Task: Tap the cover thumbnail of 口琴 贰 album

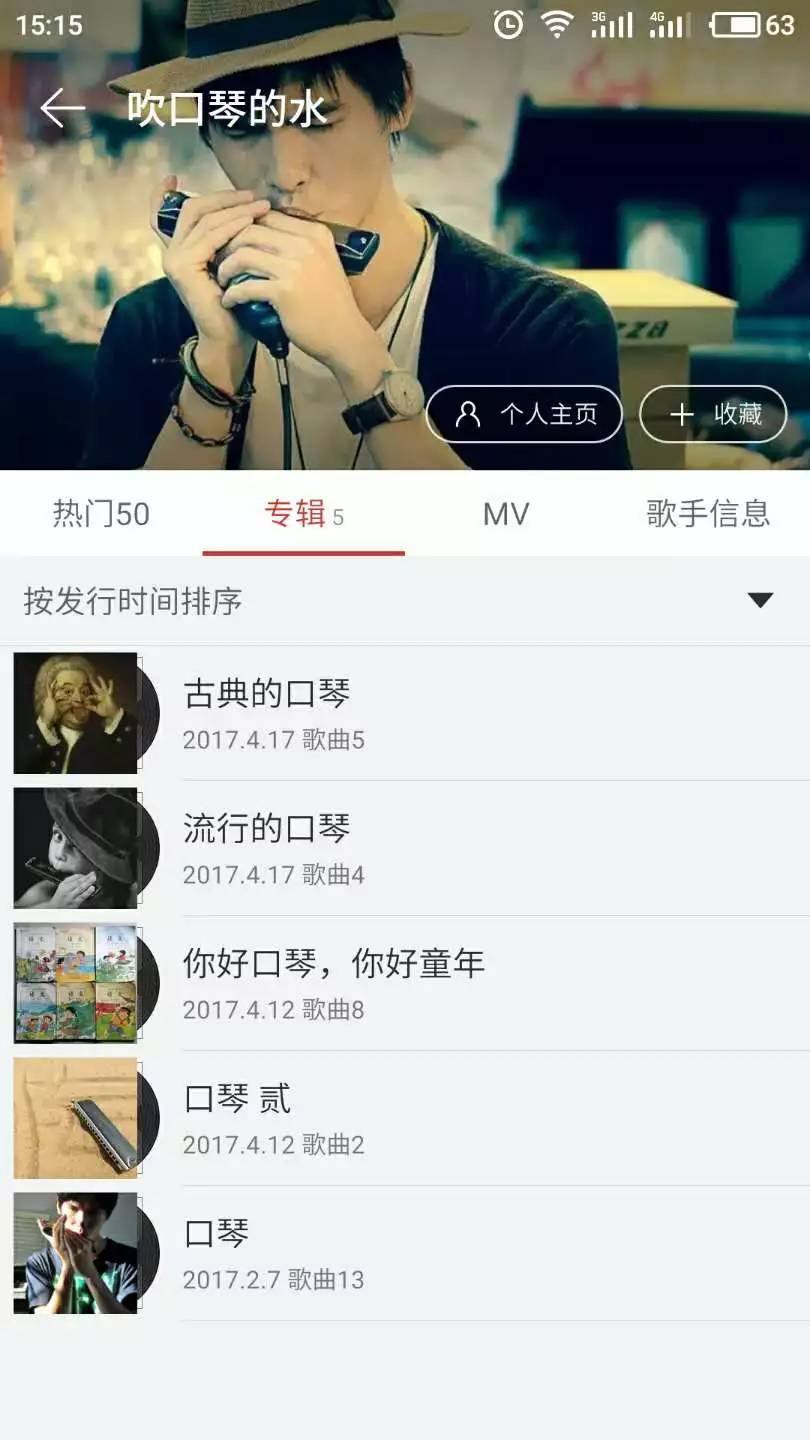Action: click(x=75, y=1117)
